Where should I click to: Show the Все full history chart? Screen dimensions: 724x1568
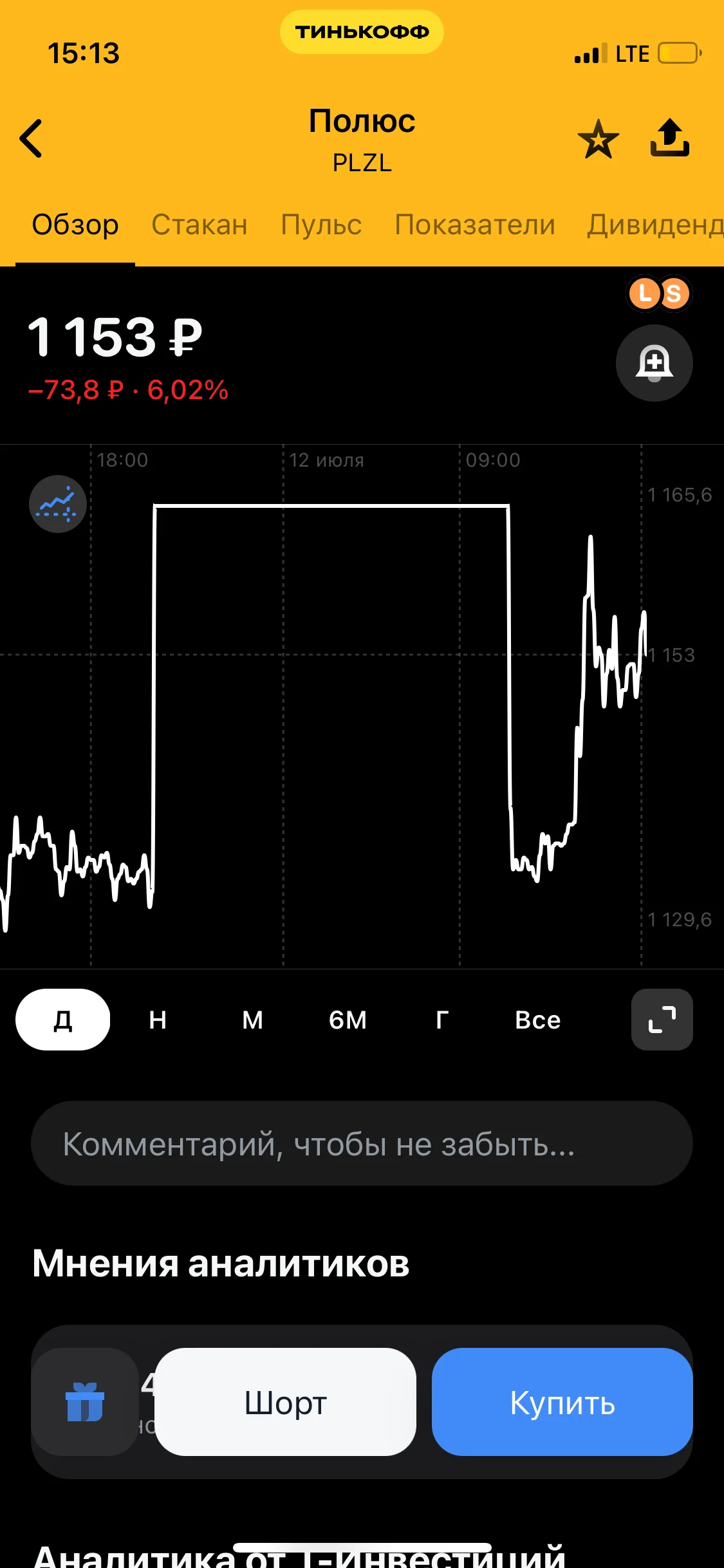538,1020
